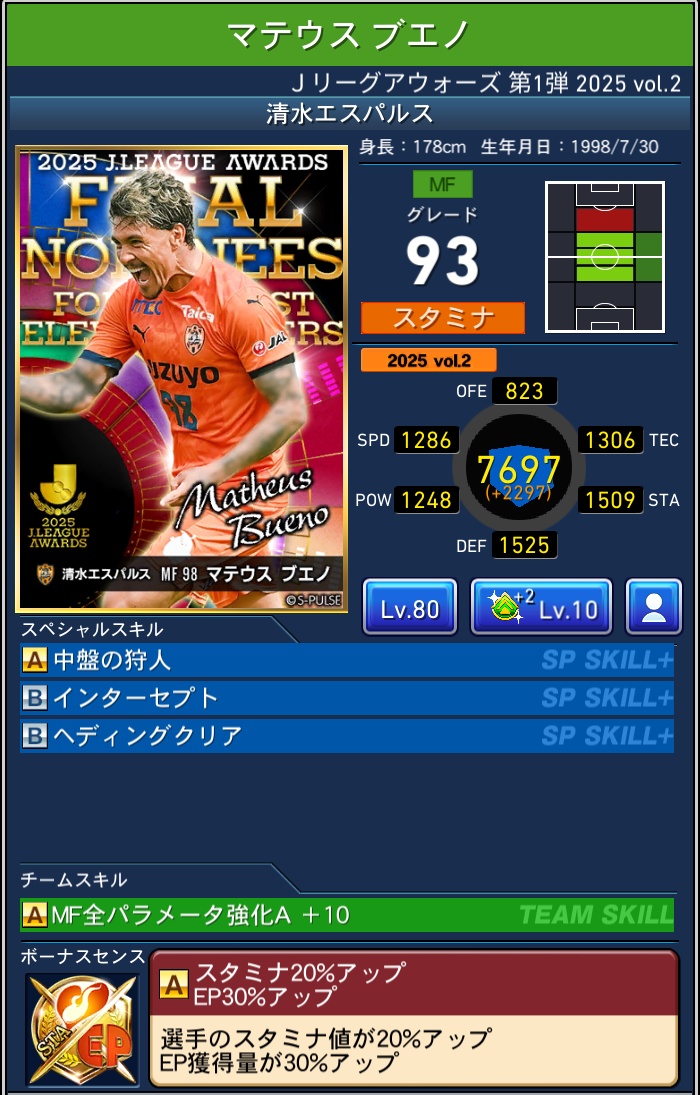This screenshot has height=1095, width=700.
Task: Enlarge the Matheus Bueno player card image
Action: click(181, 378)
